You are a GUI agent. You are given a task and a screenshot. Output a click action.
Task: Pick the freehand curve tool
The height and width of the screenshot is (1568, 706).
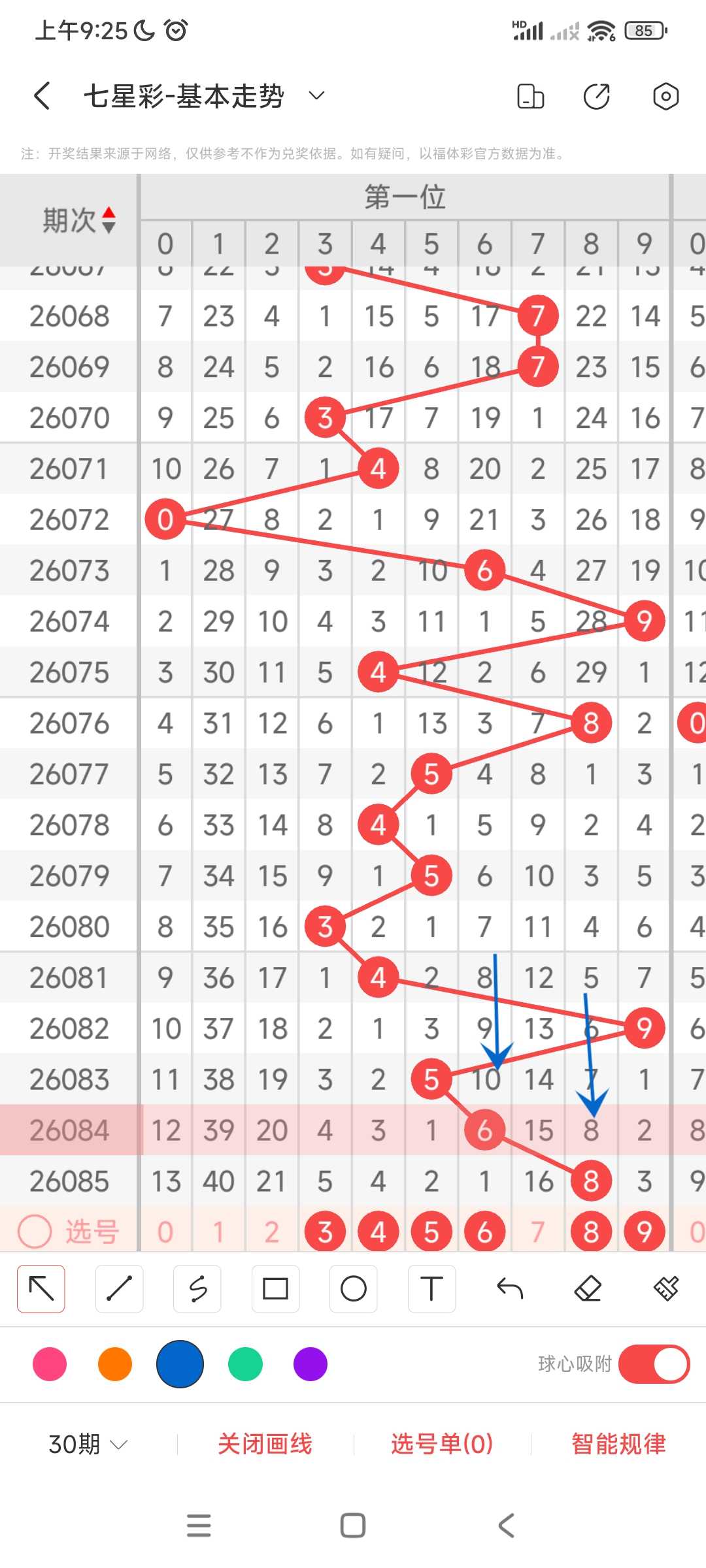click(x=197, y=1288)
